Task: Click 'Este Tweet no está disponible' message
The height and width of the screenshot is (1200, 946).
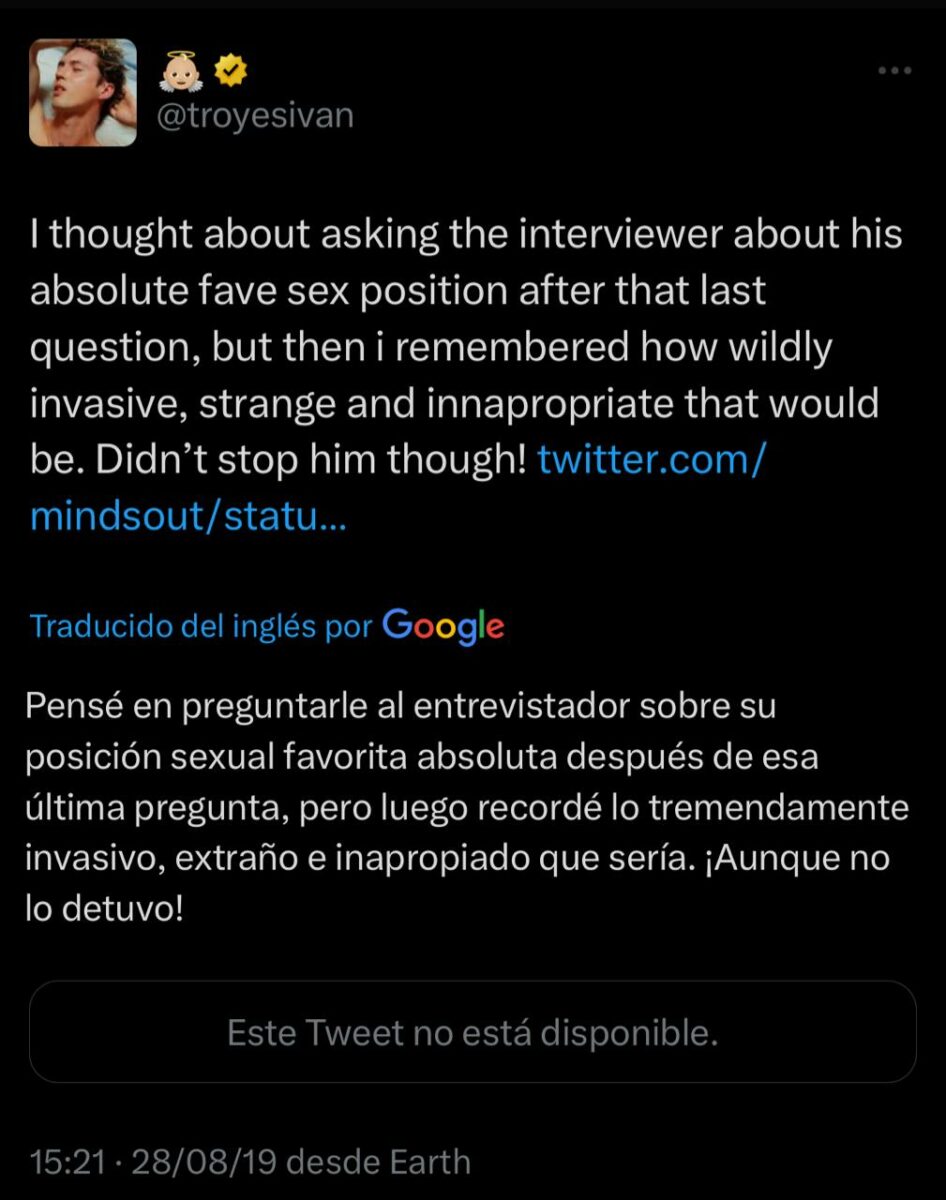Action: tap(473, 1031)
